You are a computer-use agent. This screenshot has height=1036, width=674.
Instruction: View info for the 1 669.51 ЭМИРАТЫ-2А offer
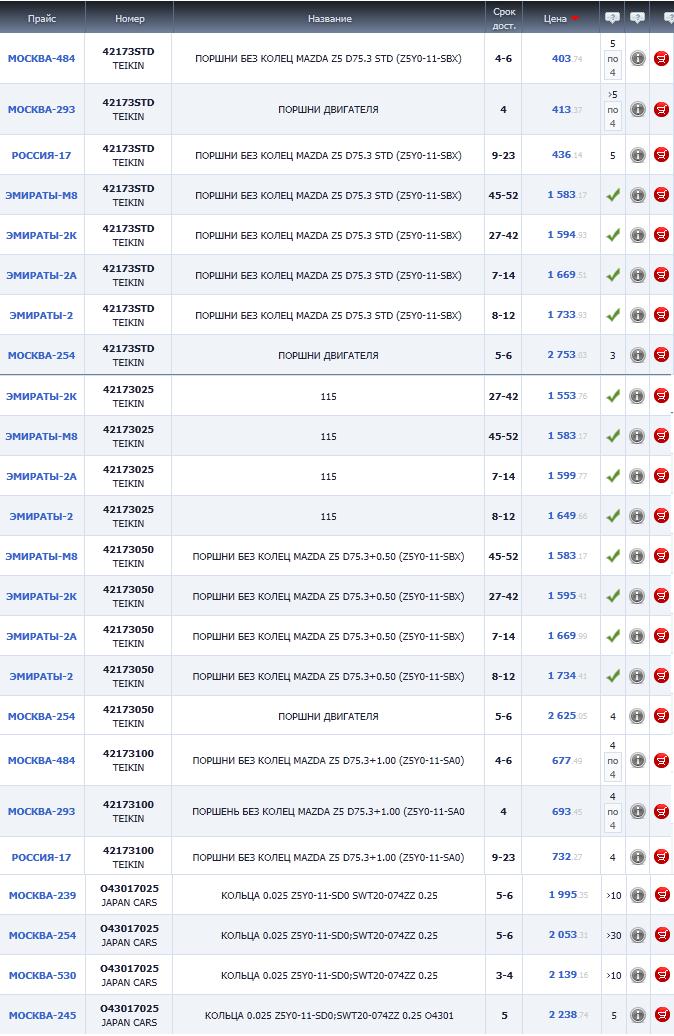tap(637, 275)
